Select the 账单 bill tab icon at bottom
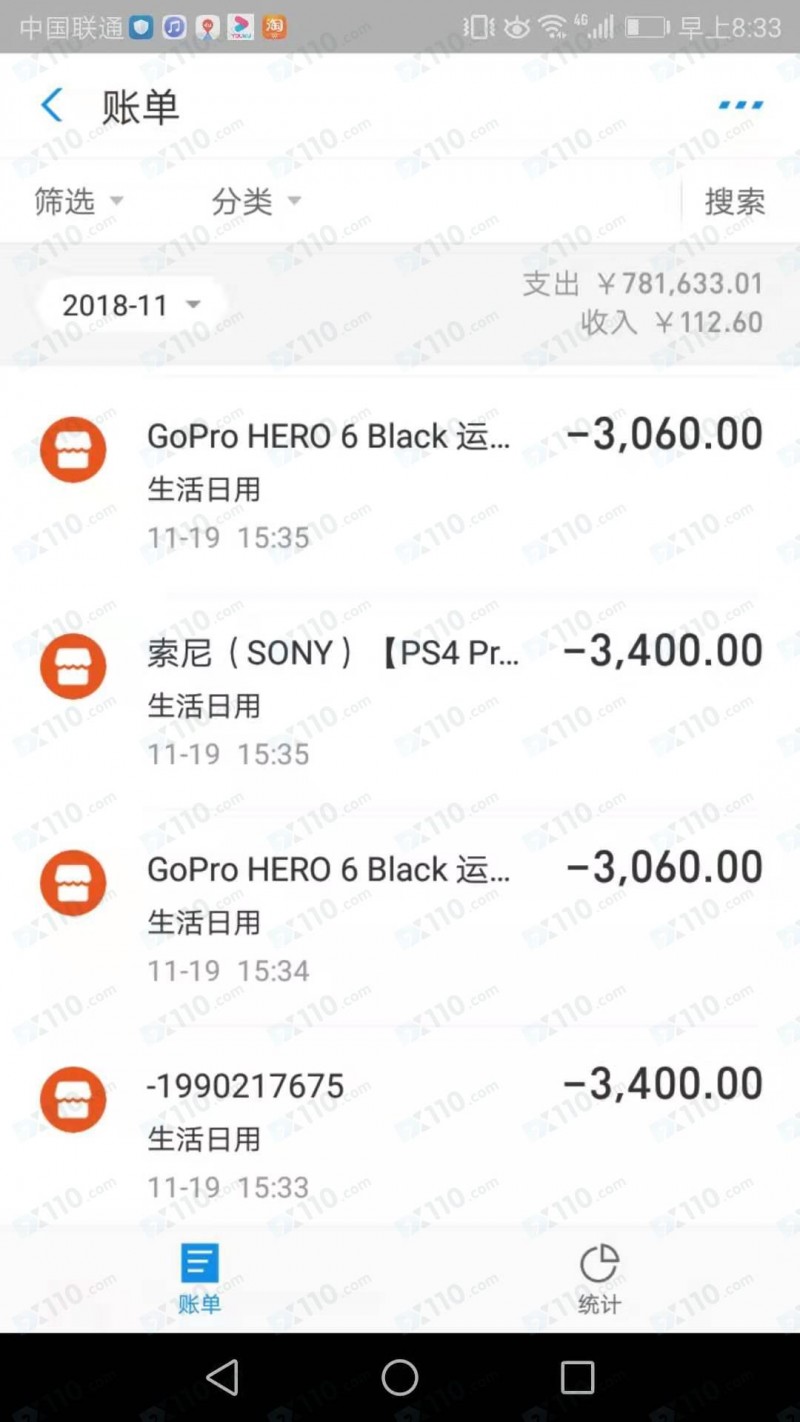This screenshot has width=800, height=1422. 199,1263
